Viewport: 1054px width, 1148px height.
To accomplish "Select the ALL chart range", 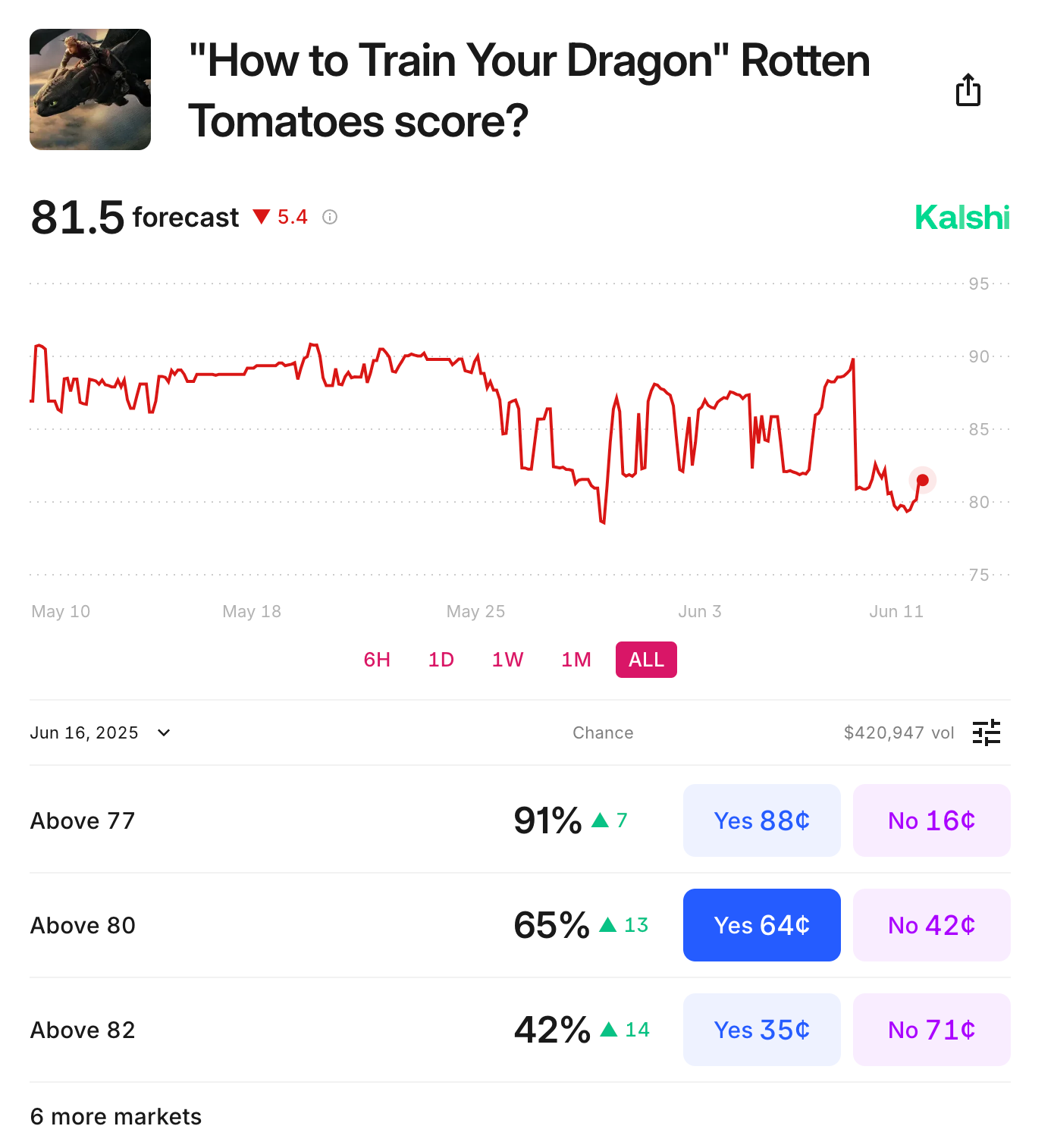I will click(646, 660).
